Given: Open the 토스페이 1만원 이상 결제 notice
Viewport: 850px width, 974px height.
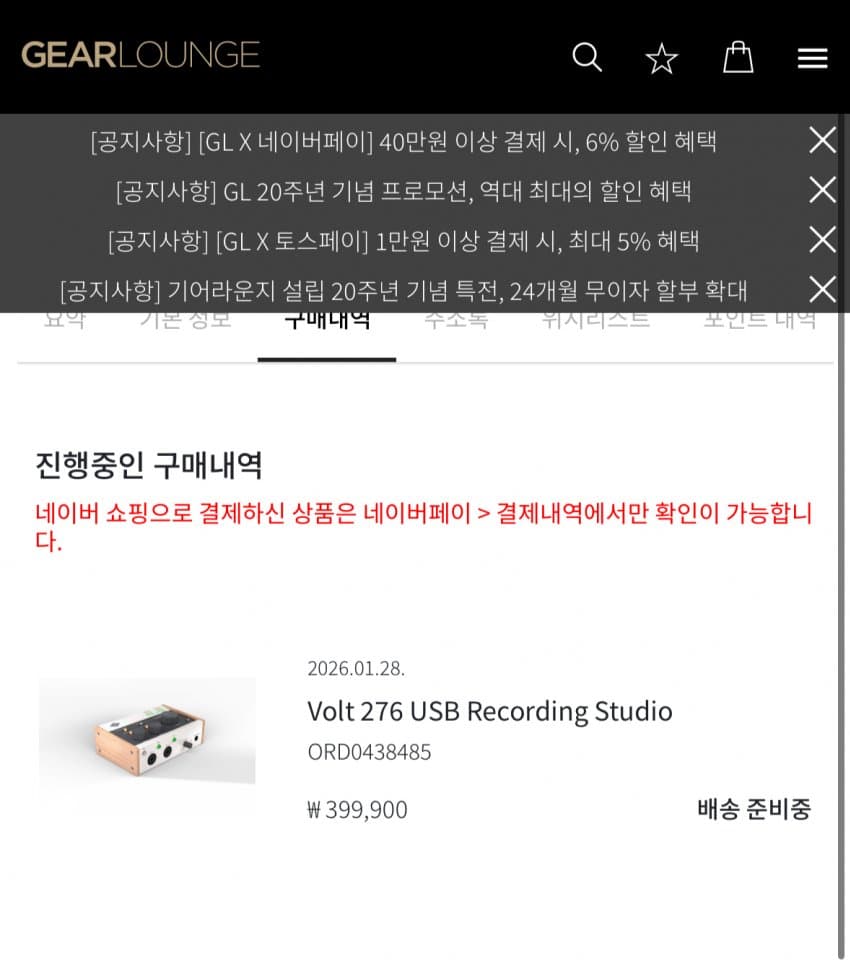Looking at the screenshot, I should click(x=403, y=240).
